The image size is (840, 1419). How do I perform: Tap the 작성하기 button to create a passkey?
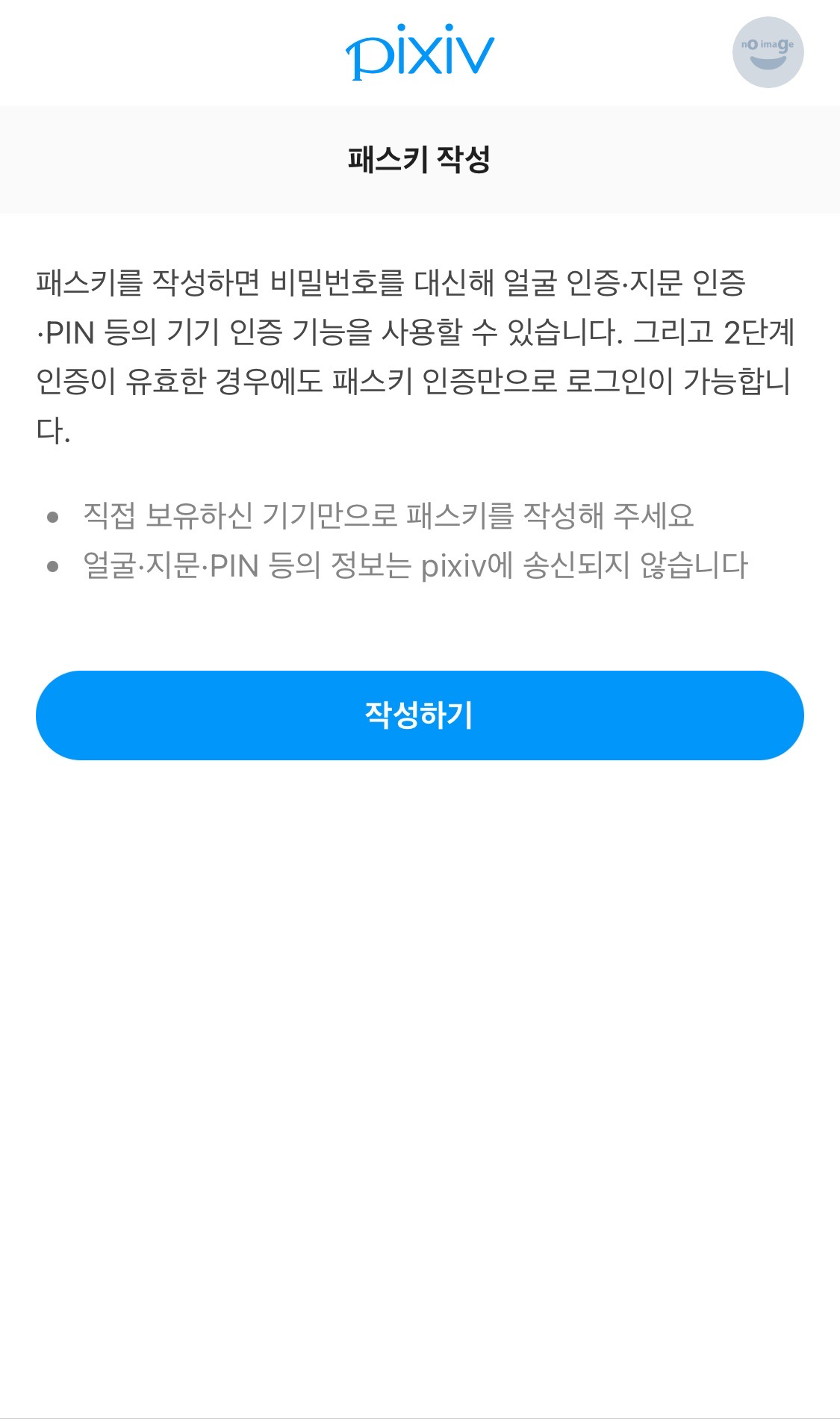point(420,715)
